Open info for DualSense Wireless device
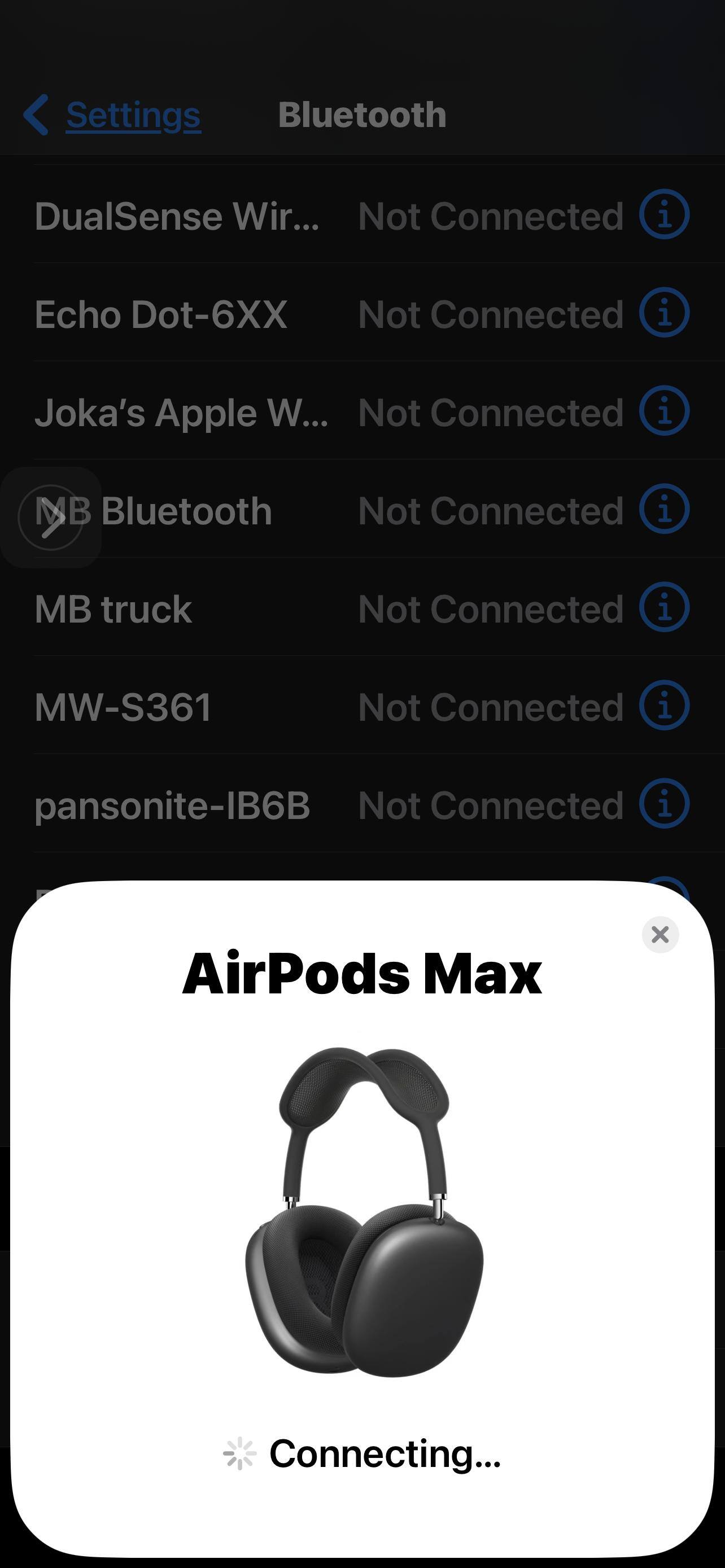This screenshot has height=1568, width=725. point(663,215)
